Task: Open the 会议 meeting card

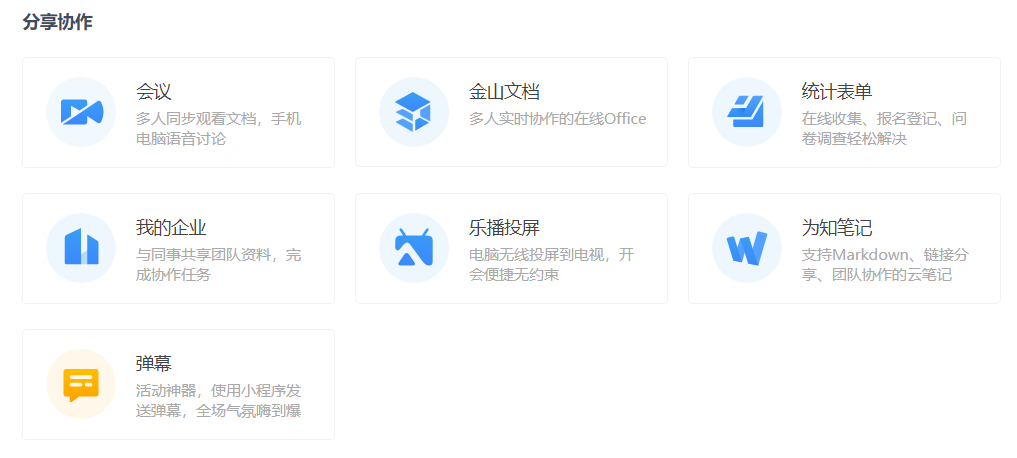Action: [178, 112]
